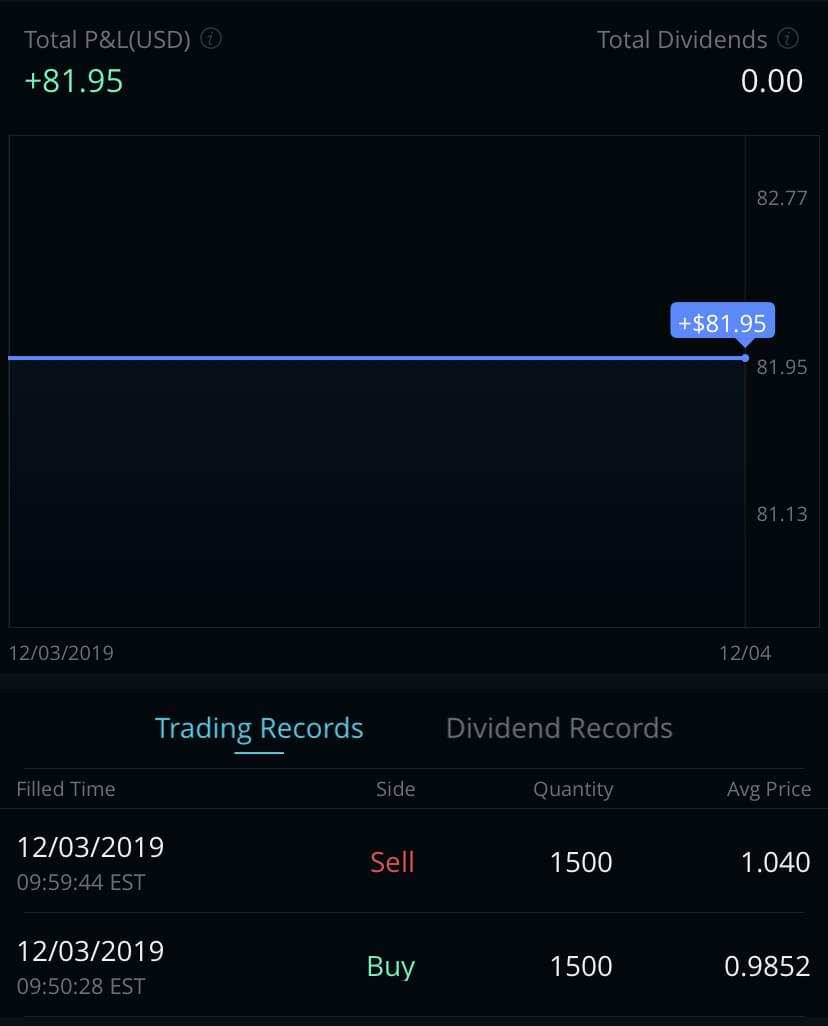Open the Total P&L info icon
828x1026 pixels.
(x=211, y=39)
